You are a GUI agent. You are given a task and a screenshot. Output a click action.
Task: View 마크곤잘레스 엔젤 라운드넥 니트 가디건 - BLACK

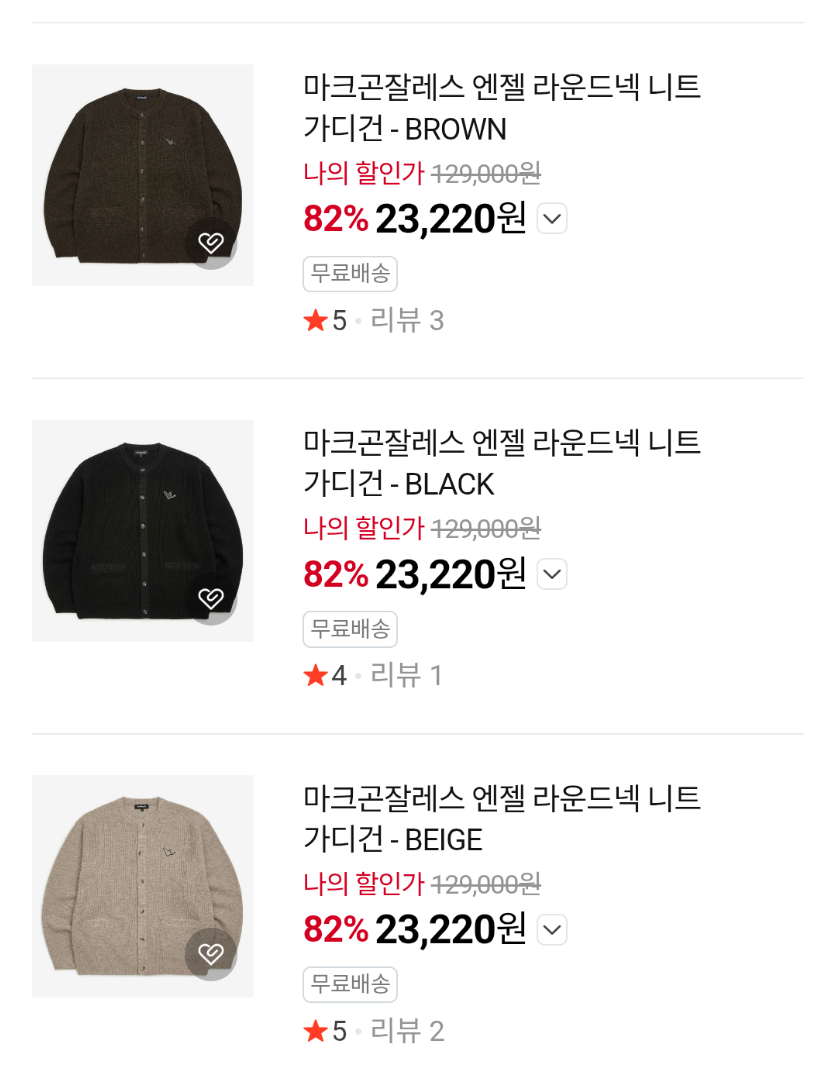coord(501,463)
